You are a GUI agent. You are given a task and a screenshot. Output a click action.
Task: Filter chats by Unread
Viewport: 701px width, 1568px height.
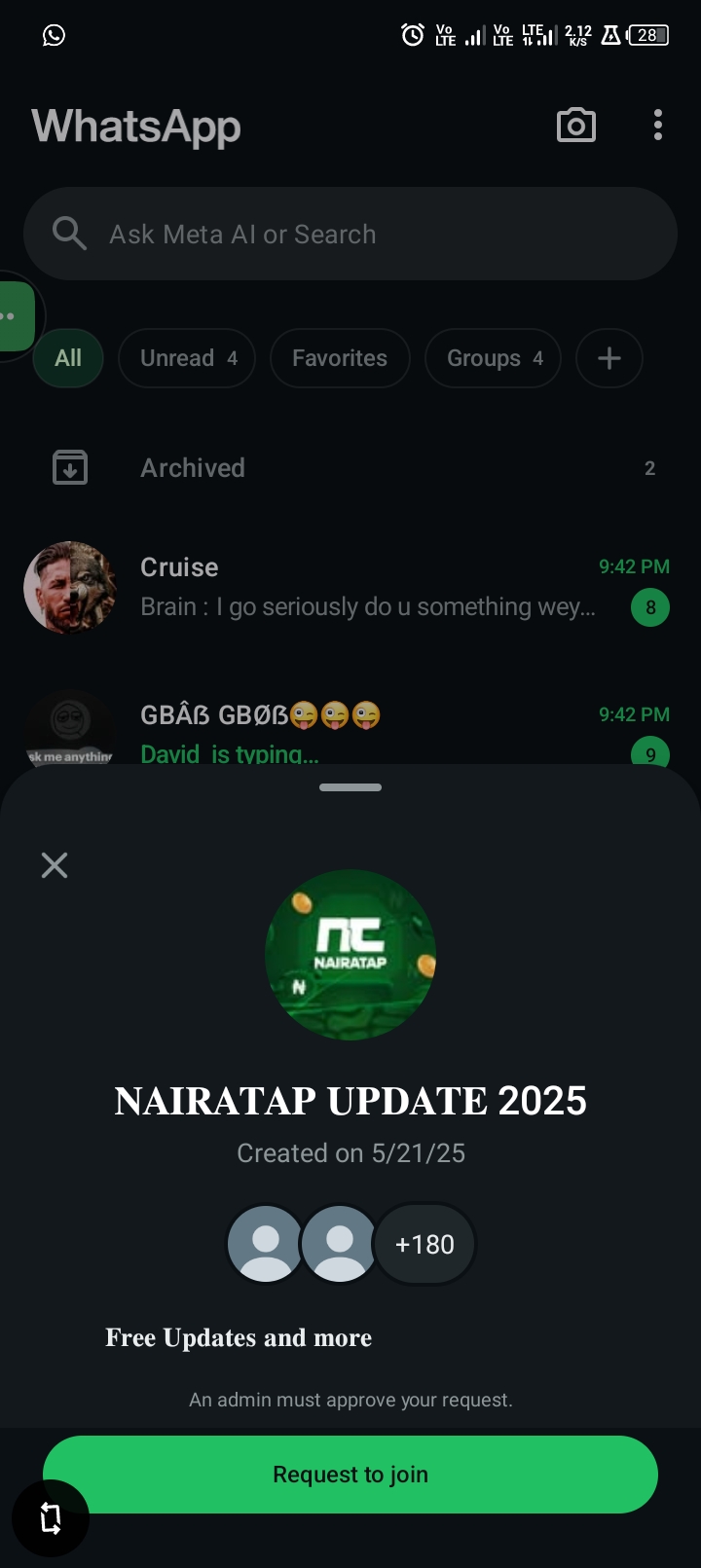pyautogui.click(x=187, y=358)
